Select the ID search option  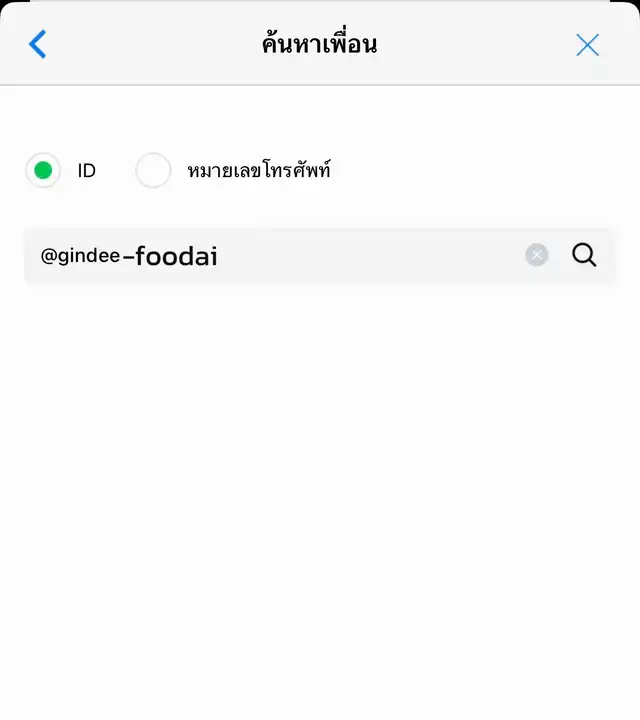click(43, 170)
